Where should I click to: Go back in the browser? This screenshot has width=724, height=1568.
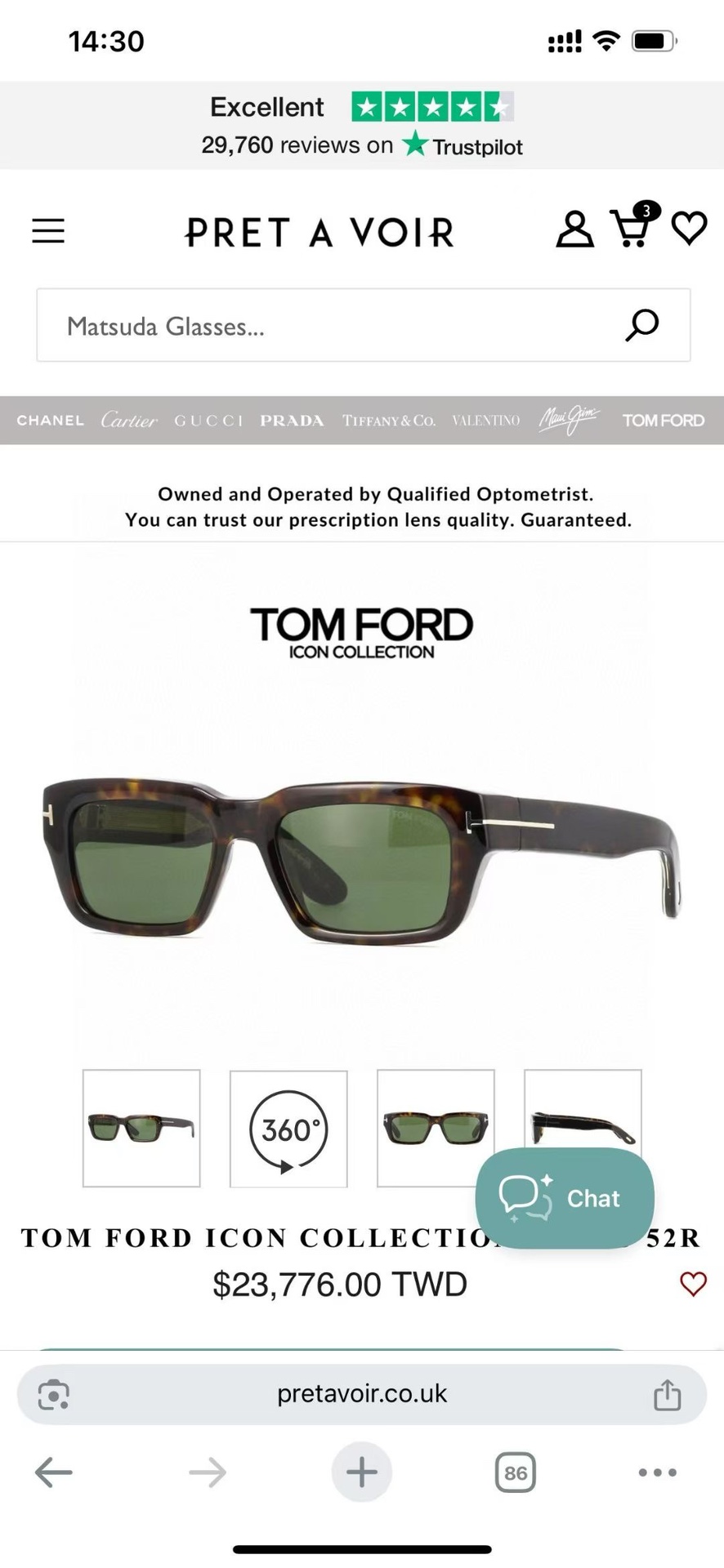pyautogui.click(x=54, y=1472)
